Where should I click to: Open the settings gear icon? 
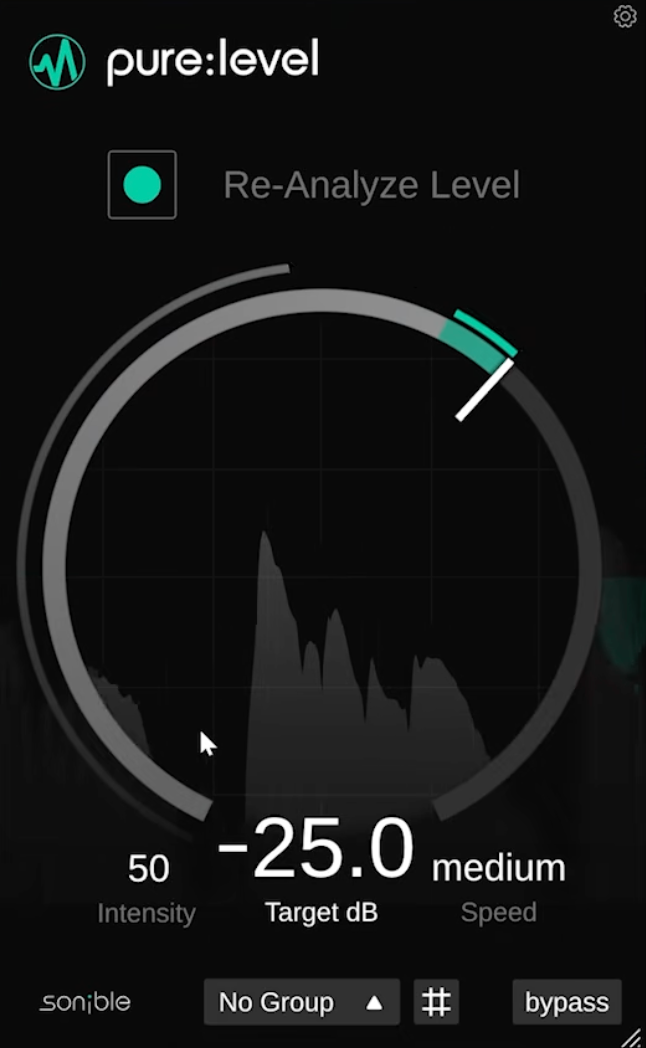point(625,16)
